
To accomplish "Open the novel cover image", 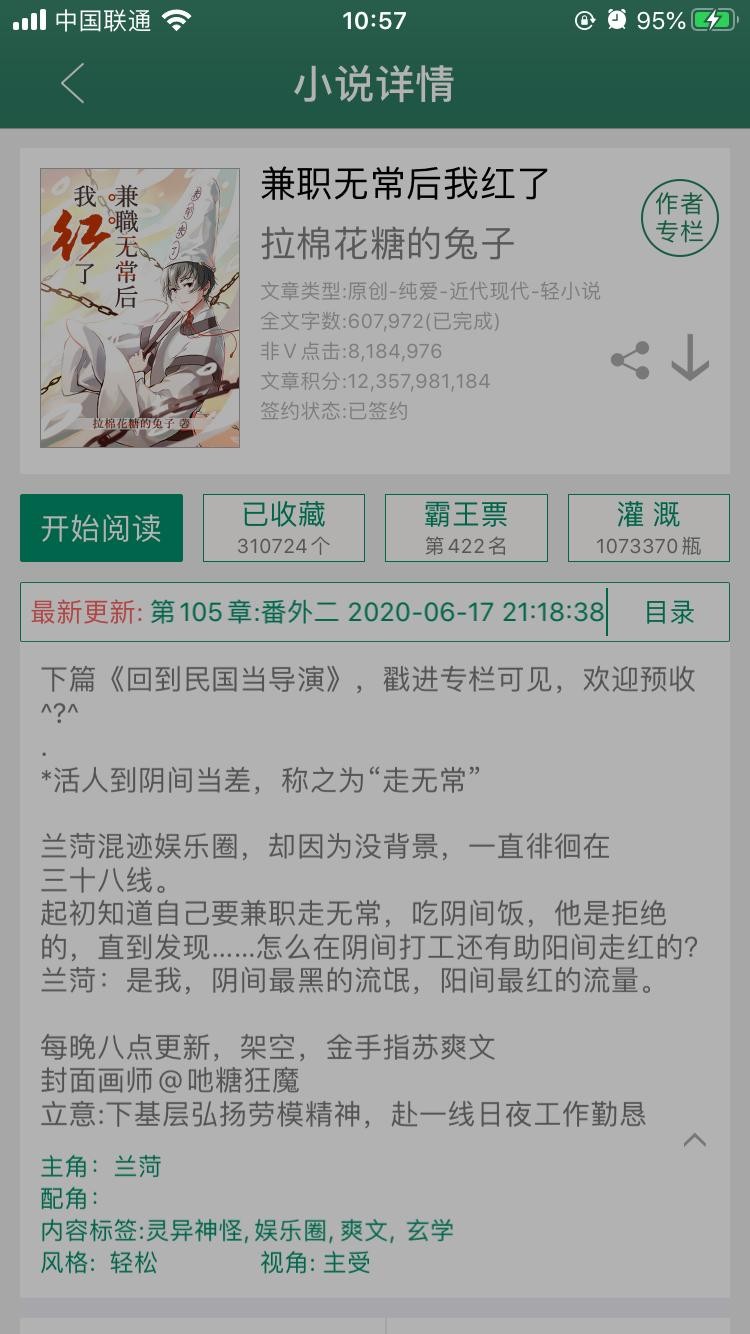I will [140, 308].
